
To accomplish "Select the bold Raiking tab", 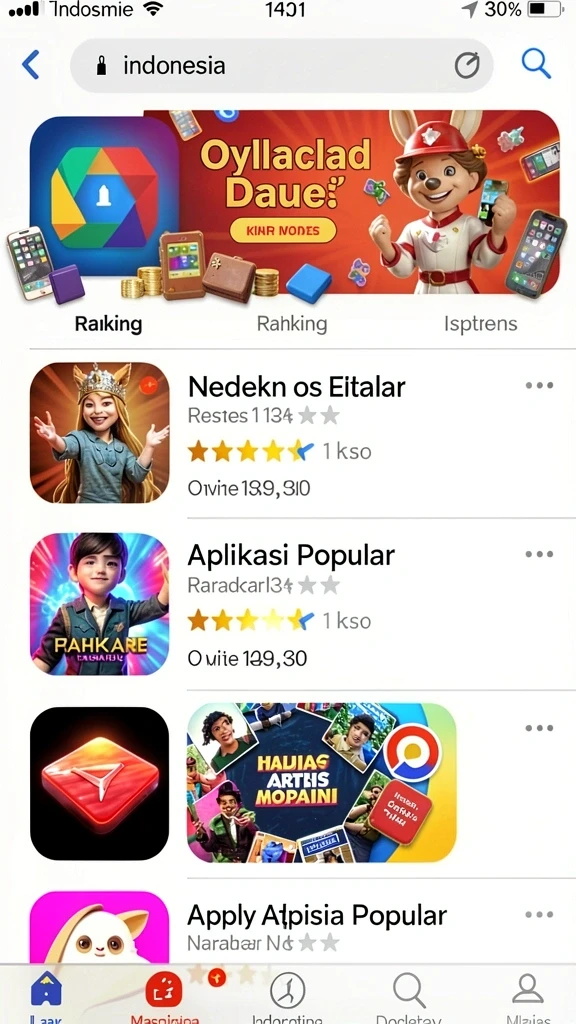I will pos(108,323).
